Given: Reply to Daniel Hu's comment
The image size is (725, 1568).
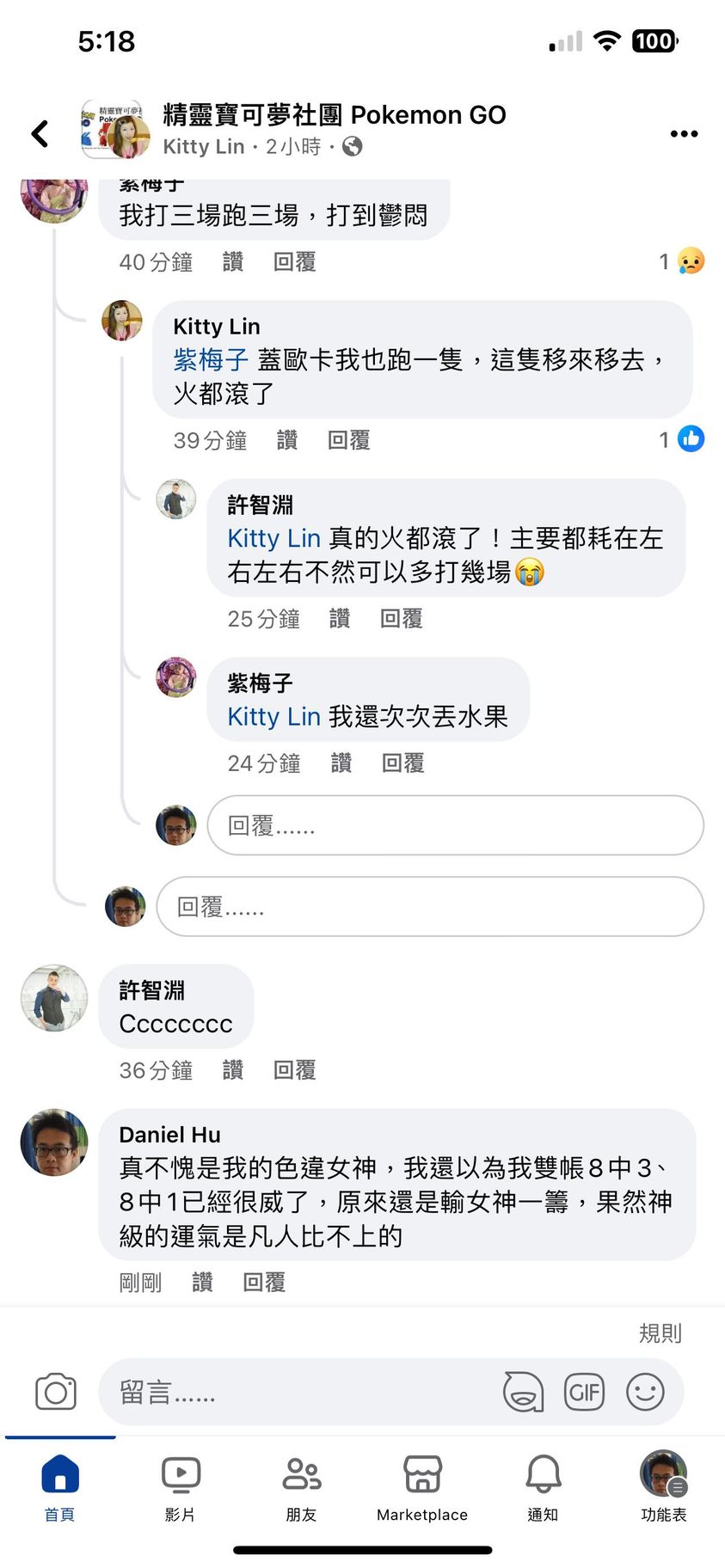Looking at the screenshot, I should (x=264, y=1282).
